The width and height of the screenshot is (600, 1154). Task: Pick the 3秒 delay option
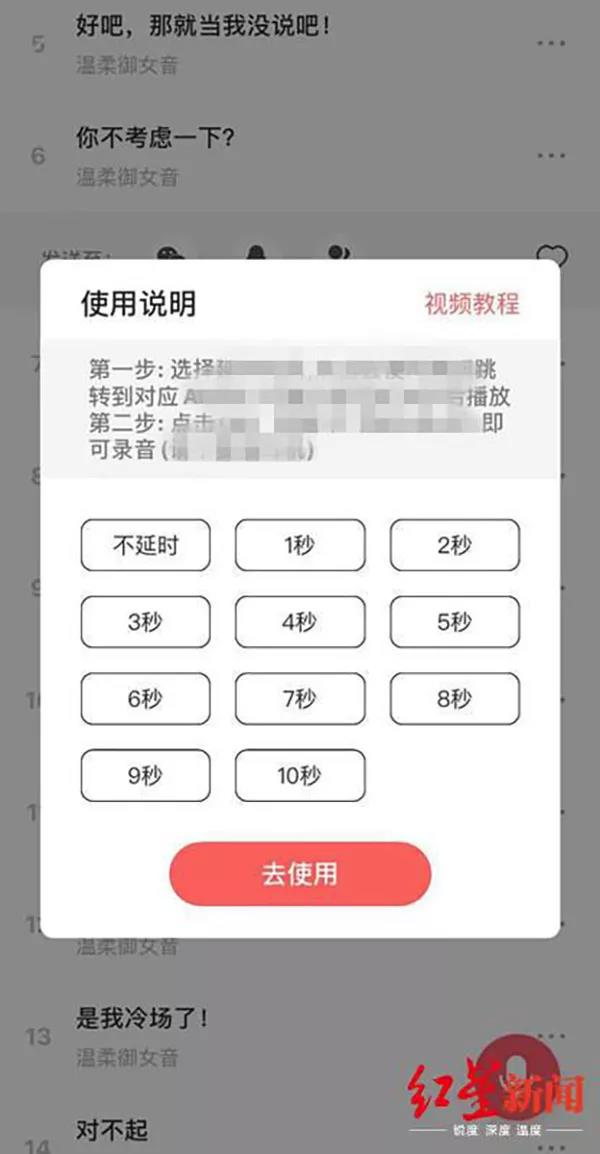(x=145, y=622)
